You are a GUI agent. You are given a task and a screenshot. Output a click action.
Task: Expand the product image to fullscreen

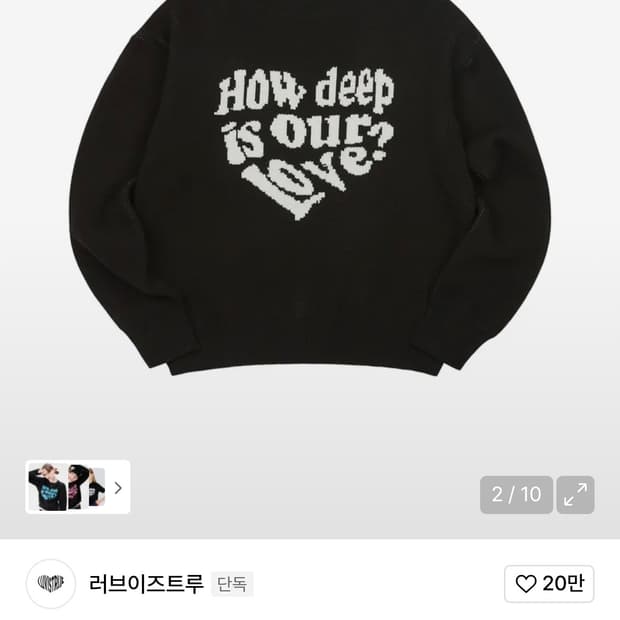575,495
